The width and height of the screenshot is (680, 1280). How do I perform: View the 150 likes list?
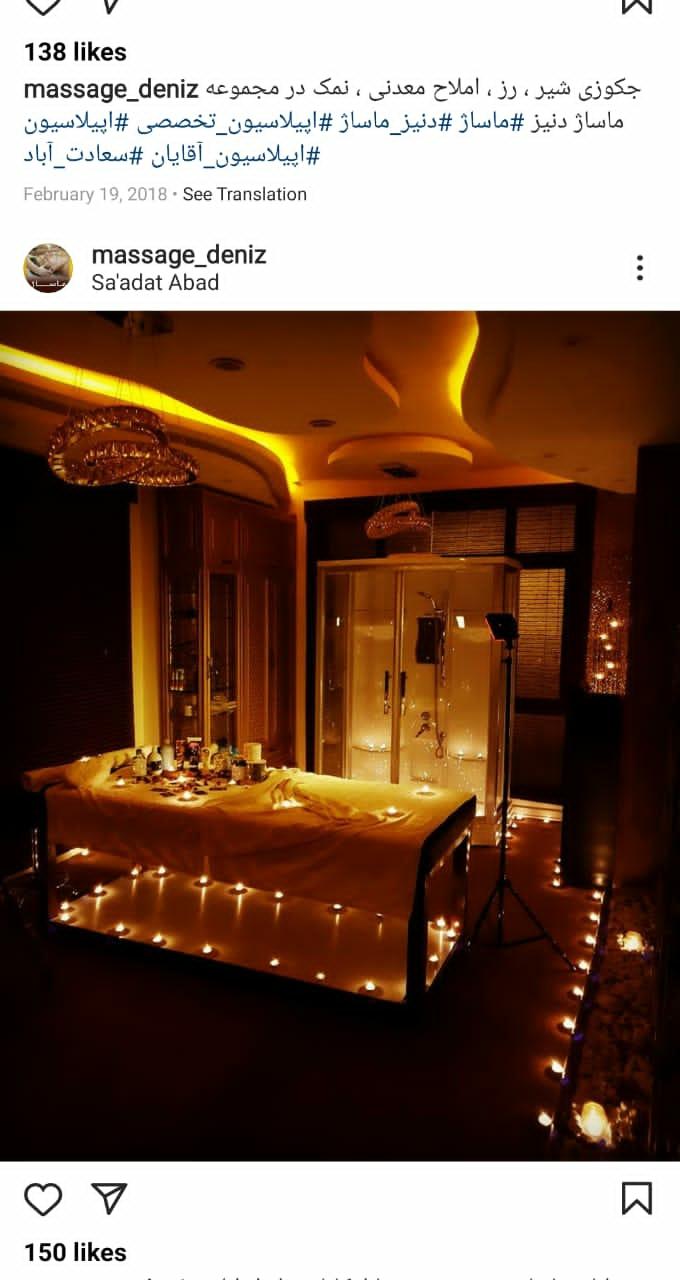[x=75, y=1252]
